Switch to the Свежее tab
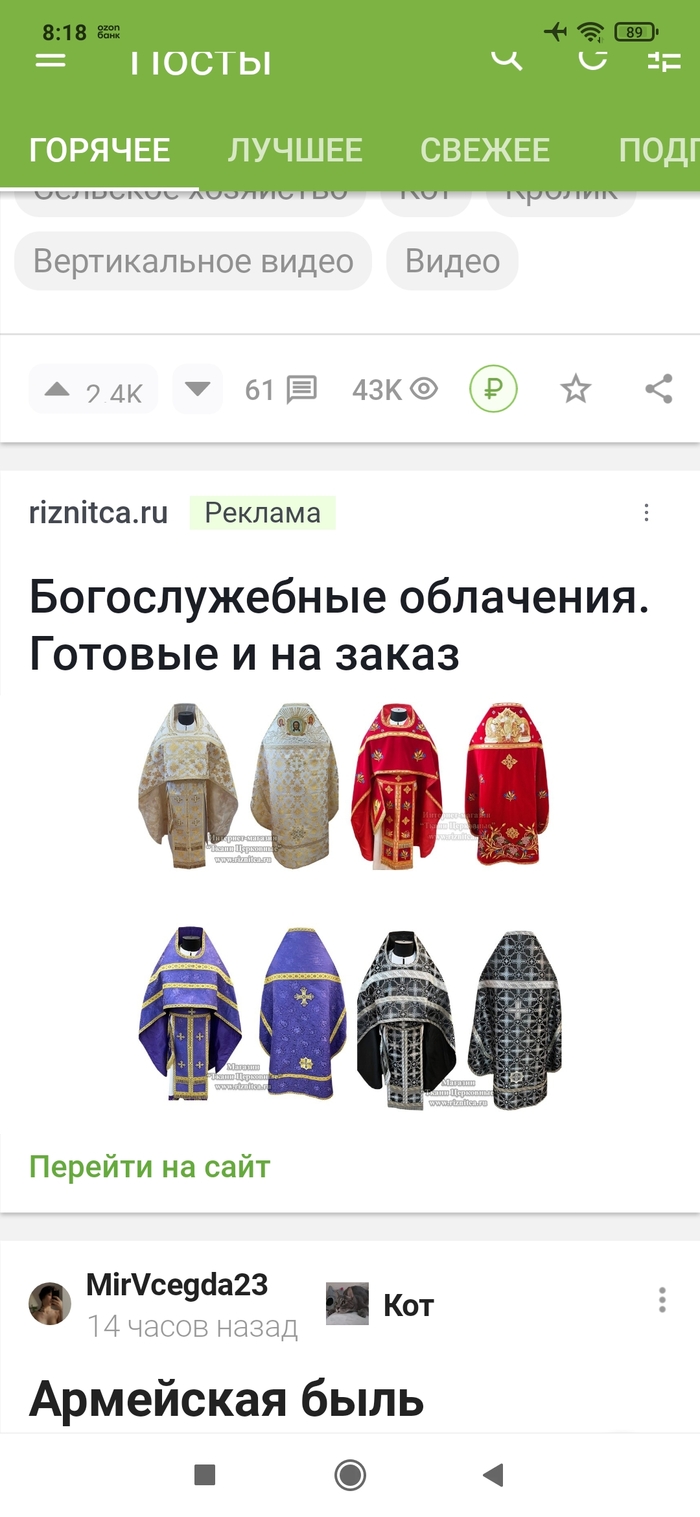The image size is (700, 1517). 485,150
